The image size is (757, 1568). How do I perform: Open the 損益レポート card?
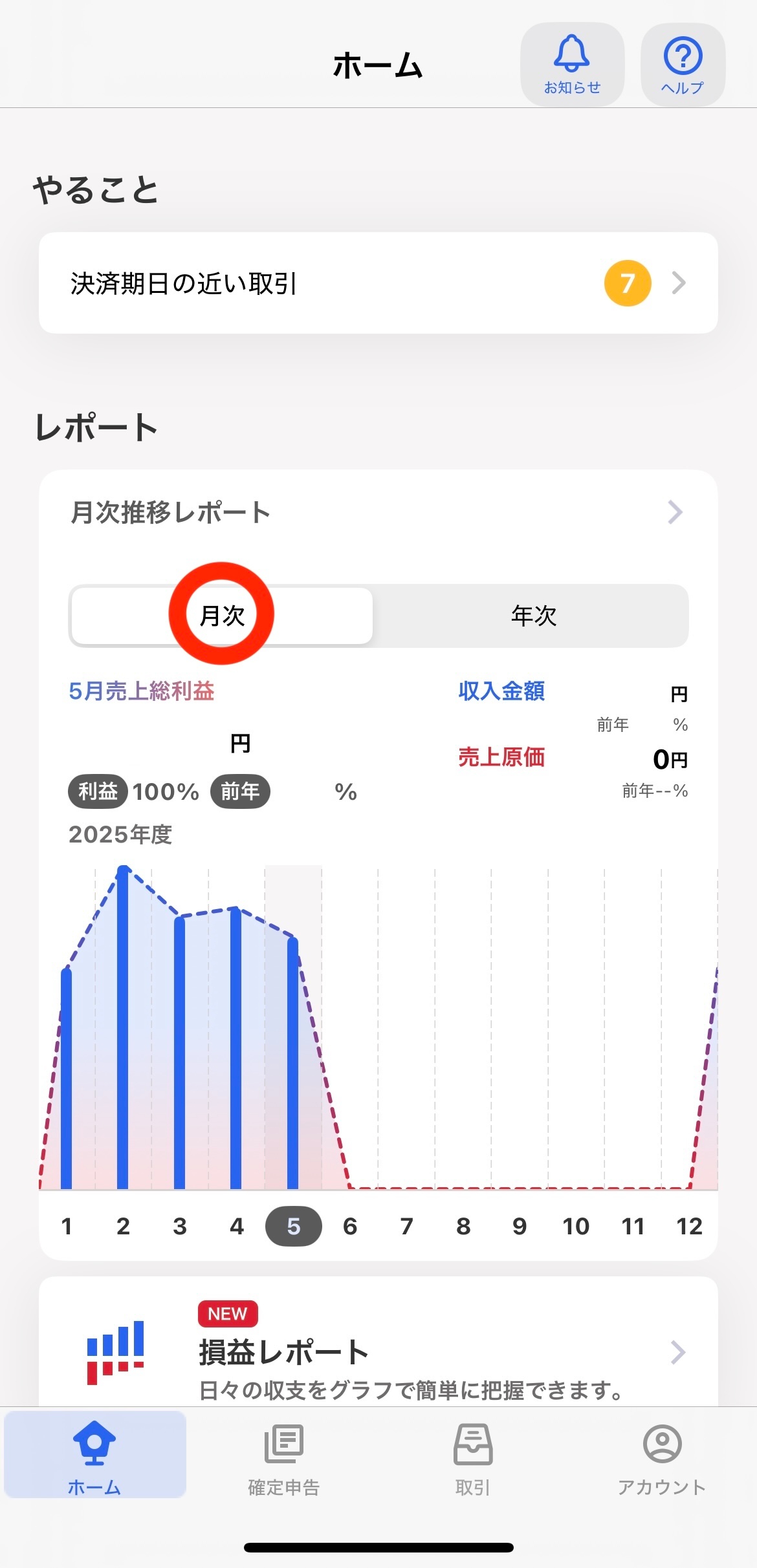click(x=378, y=1351)
